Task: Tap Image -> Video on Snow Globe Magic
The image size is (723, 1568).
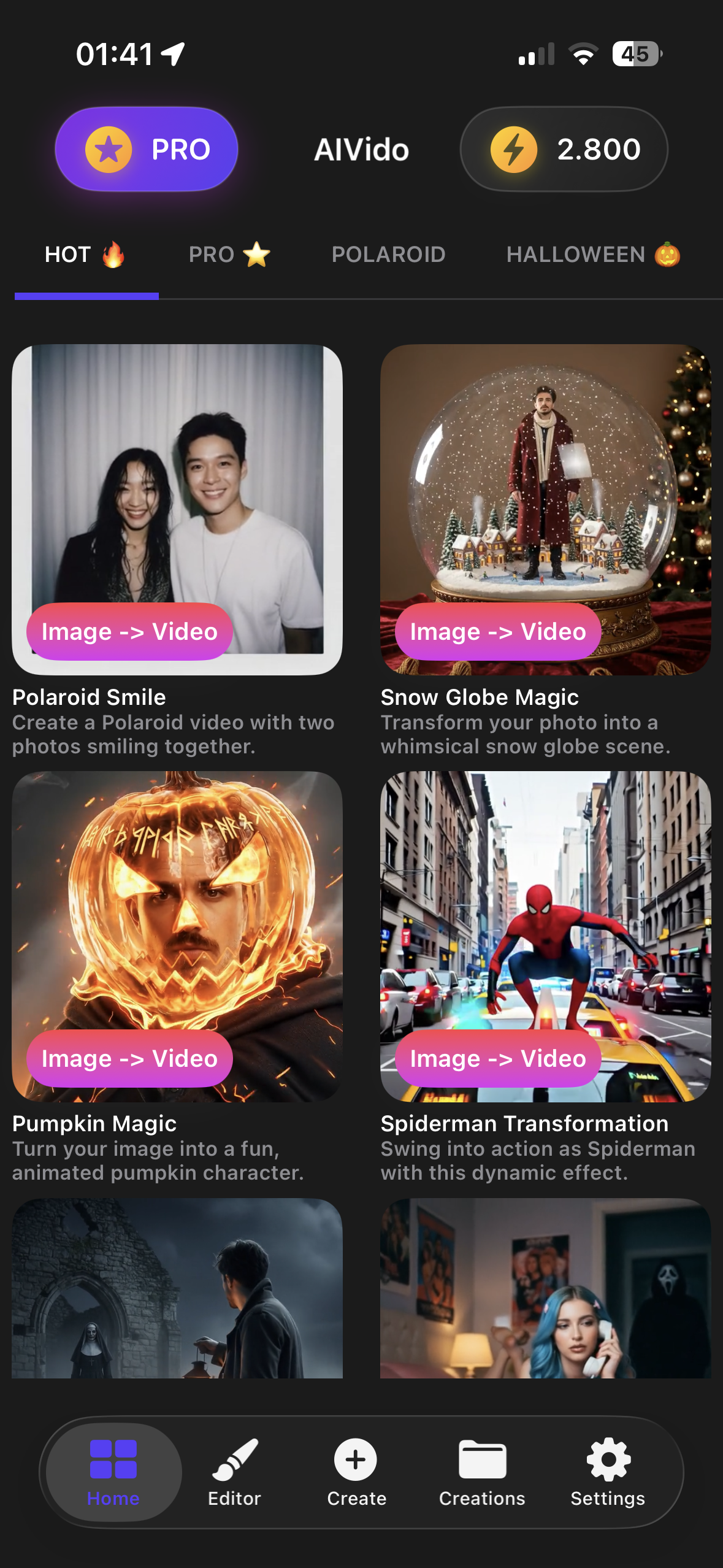Action: click(497, 631)
